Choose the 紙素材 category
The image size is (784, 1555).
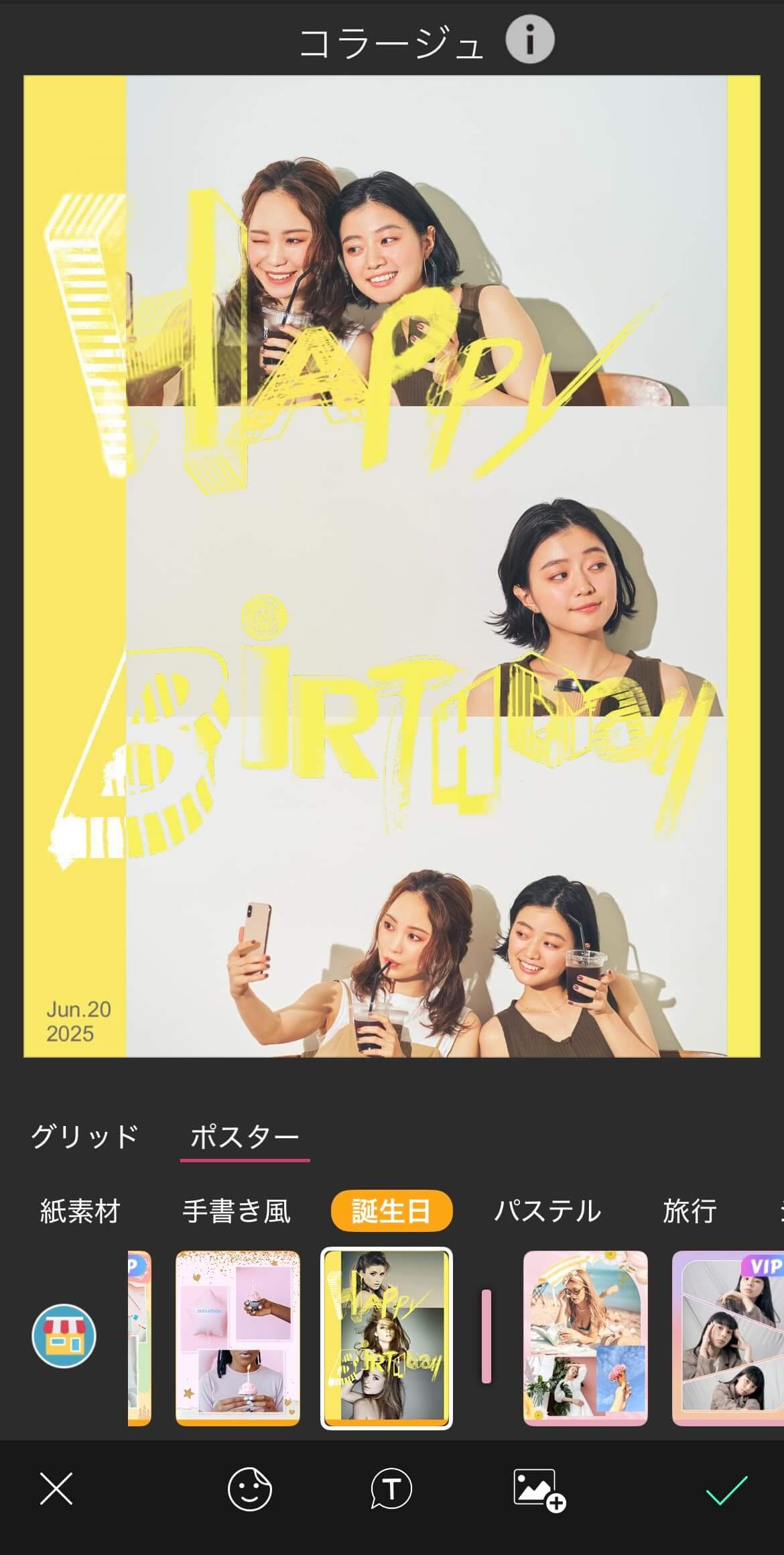pos(80,1211)
